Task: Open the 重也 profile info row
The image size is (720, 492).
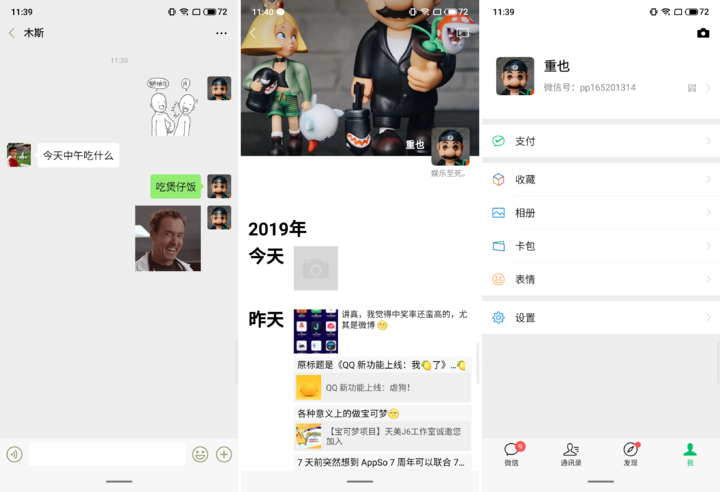Action: [600, 77]
